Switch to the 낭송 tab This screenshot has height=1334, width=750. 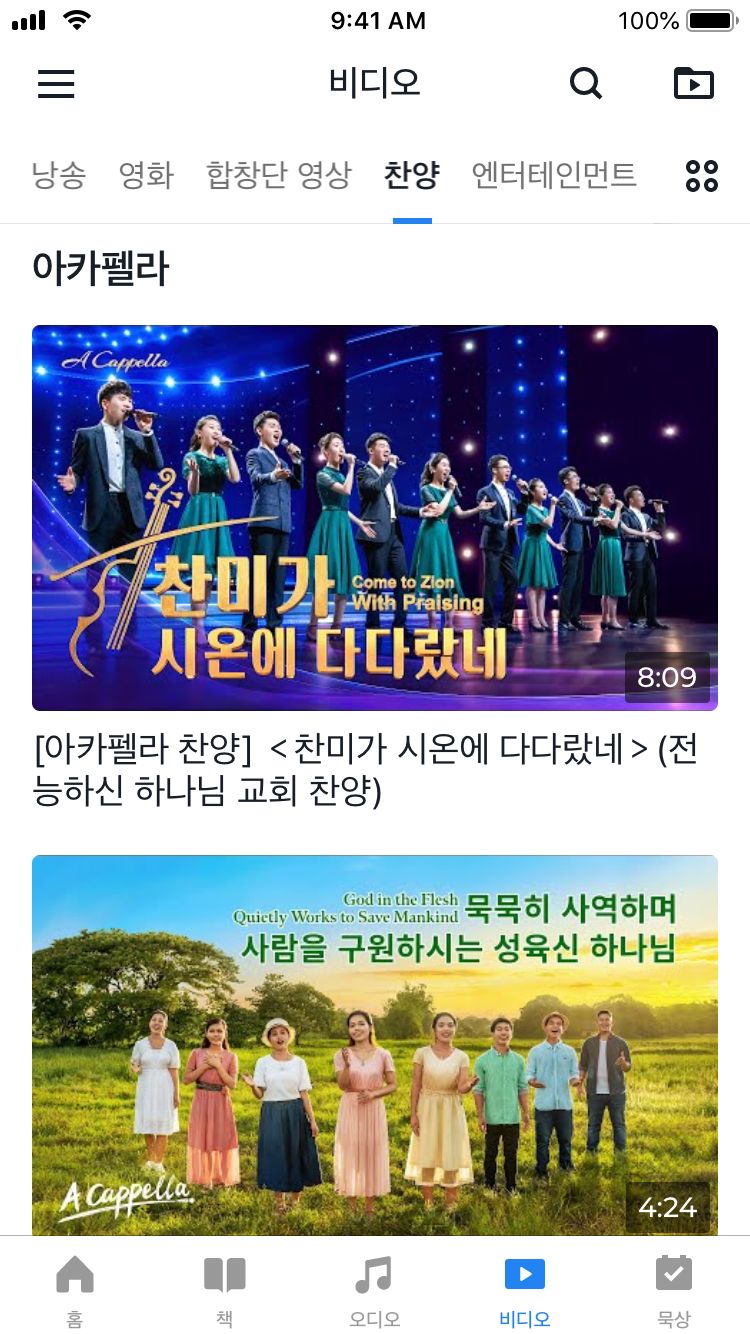tap(59, 175)
